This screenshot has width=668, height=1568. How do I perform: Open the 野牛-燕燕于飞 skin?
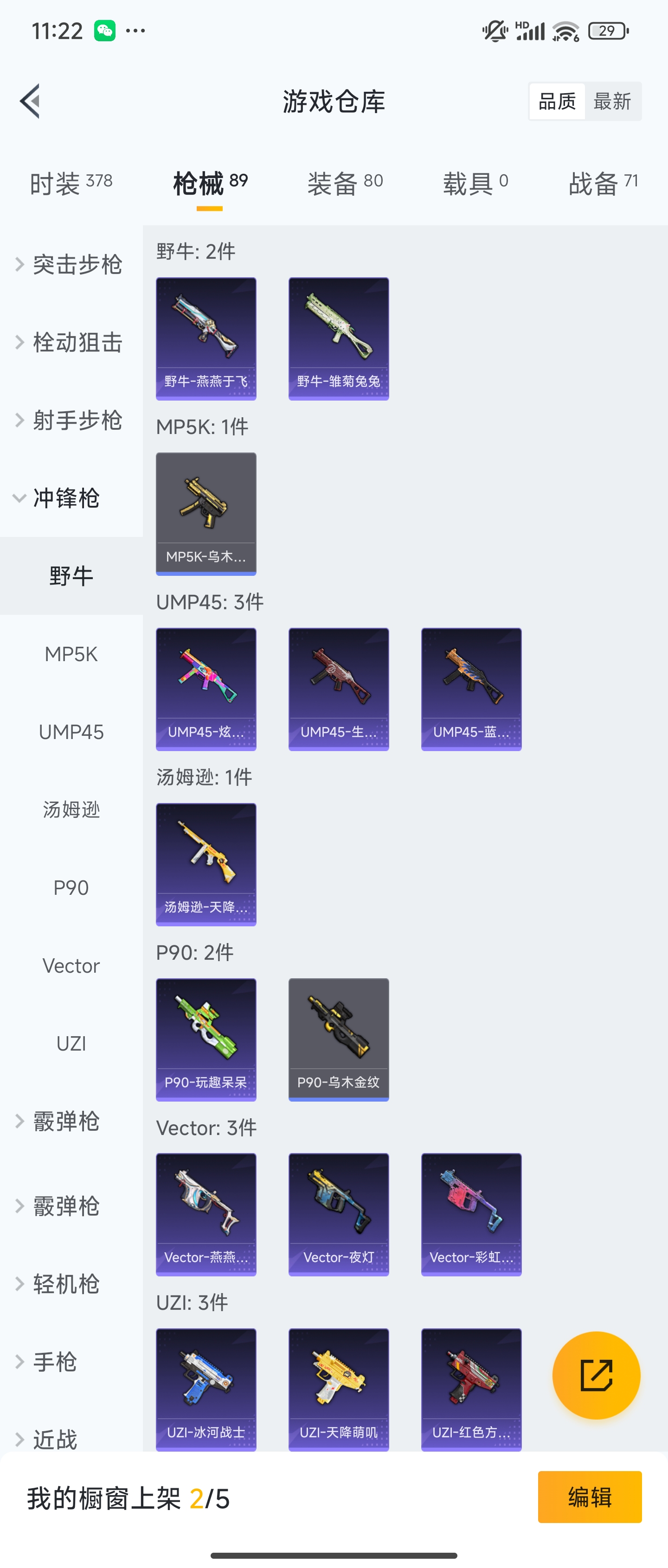pos(206,338)
